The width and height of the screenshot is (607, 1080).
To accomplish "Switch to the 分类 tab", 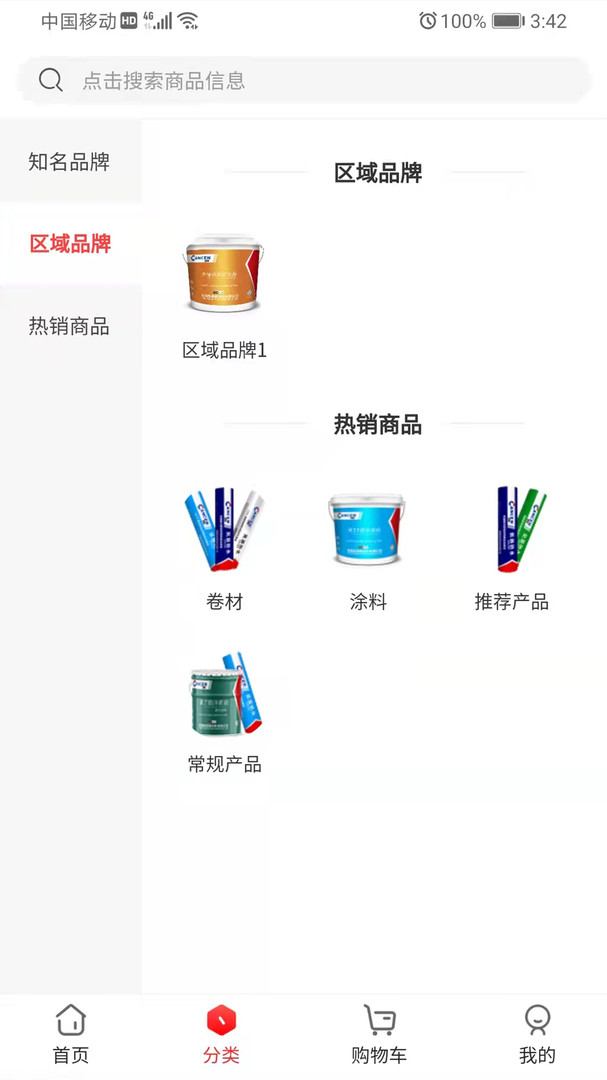I will click(x=221, y=1035).
